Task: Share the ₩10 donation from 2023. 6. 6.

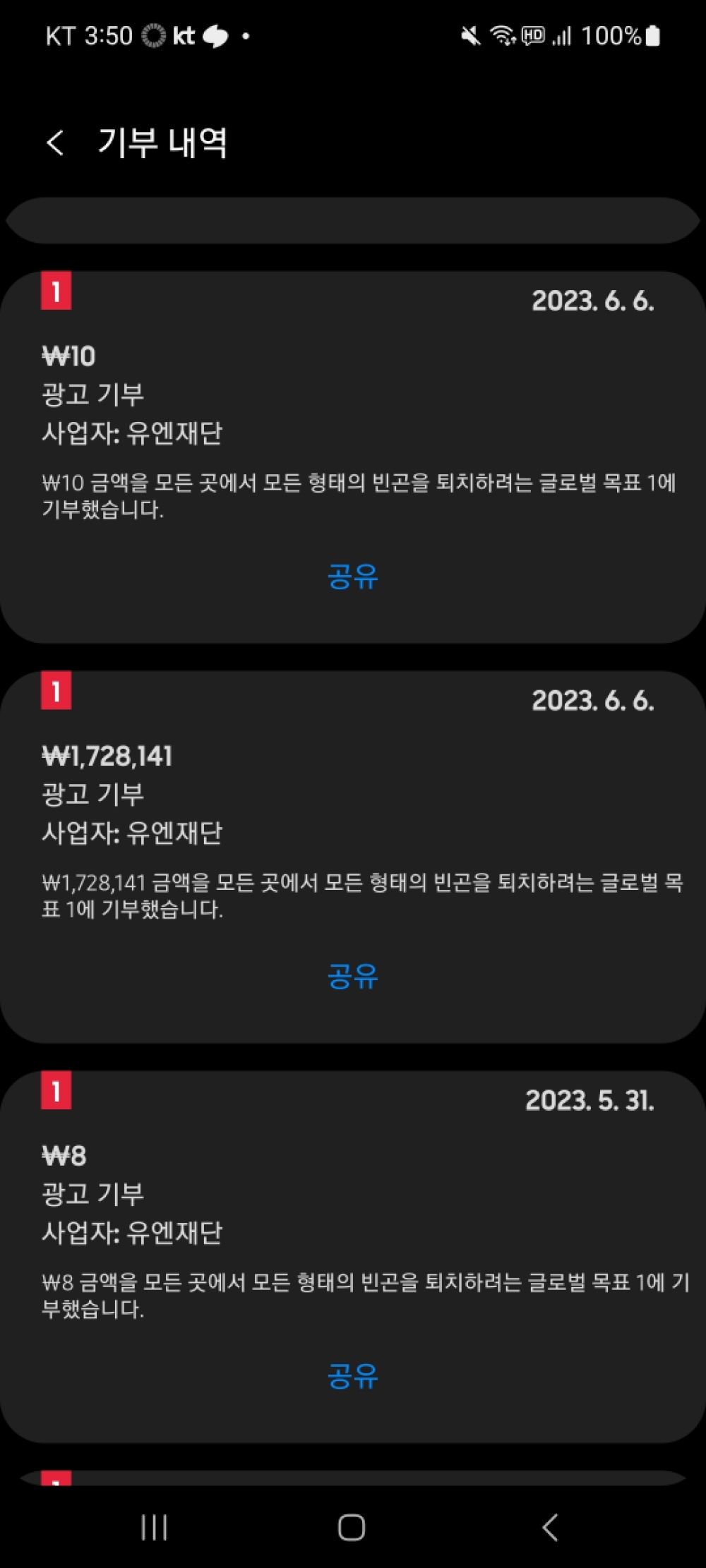Action: point(352,576)
